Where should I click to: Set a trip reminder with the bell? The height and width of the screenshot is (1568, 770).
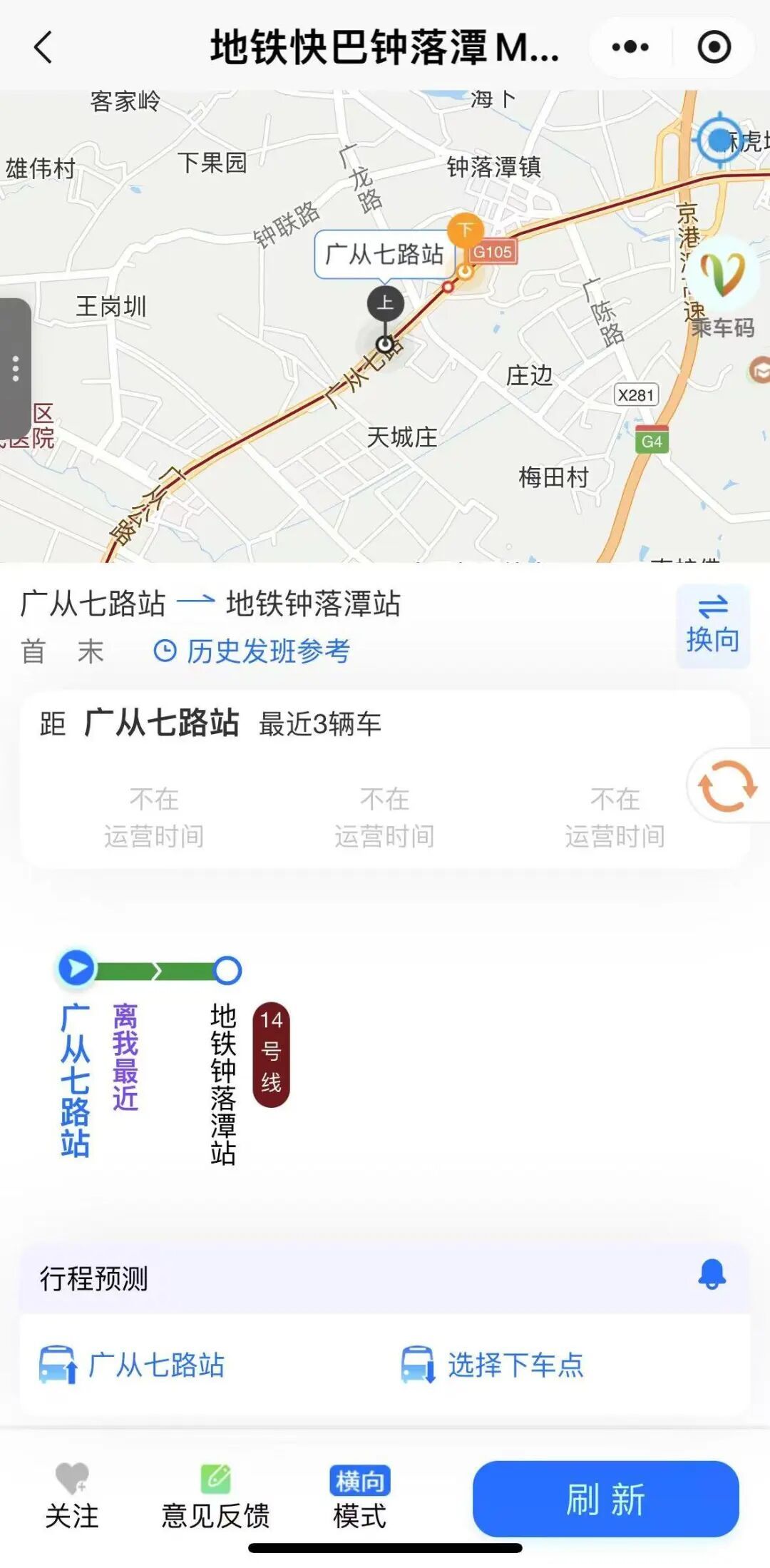[x=712, y=1275]
